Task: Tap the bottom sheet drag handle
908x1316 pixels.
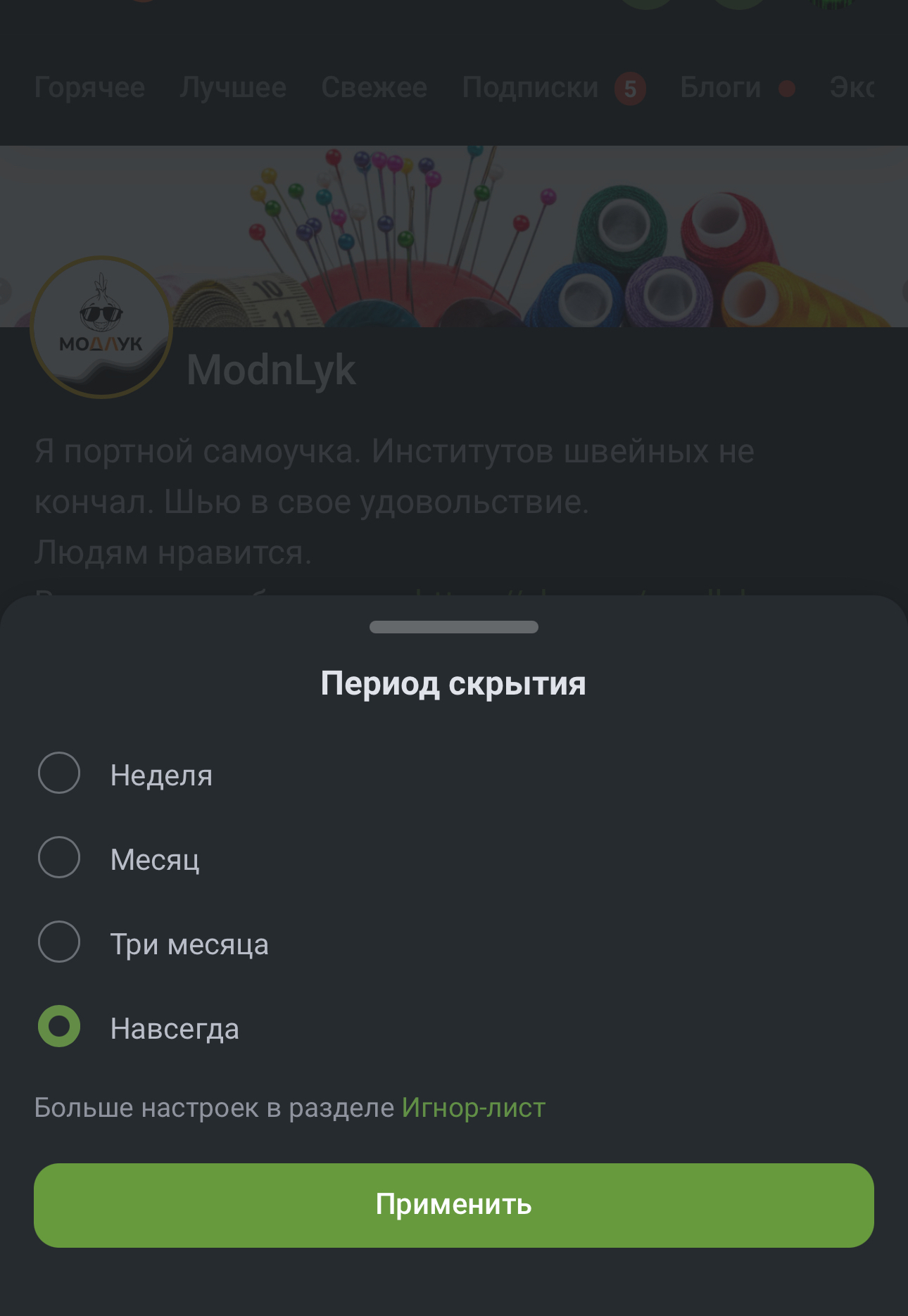Action: tap(453, 627)
